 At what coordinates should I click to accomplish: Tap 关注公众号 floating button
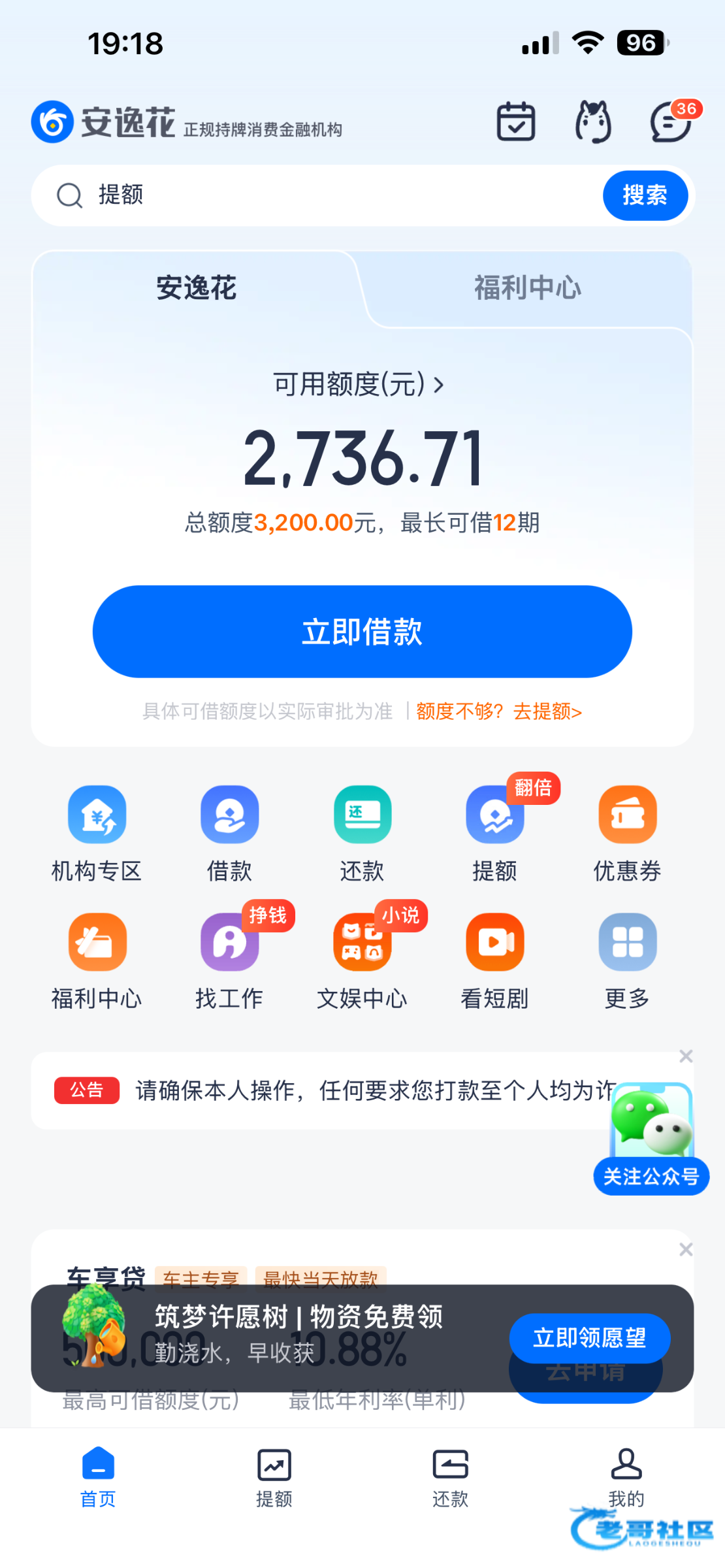[x=651, y=1176]
